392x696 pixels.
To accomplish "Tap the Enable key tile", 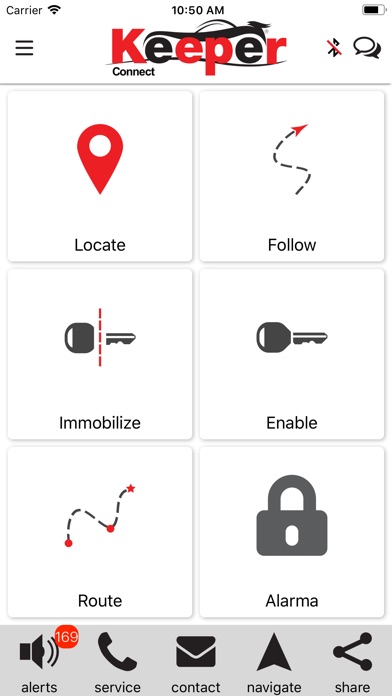I will tap(292, 354).
